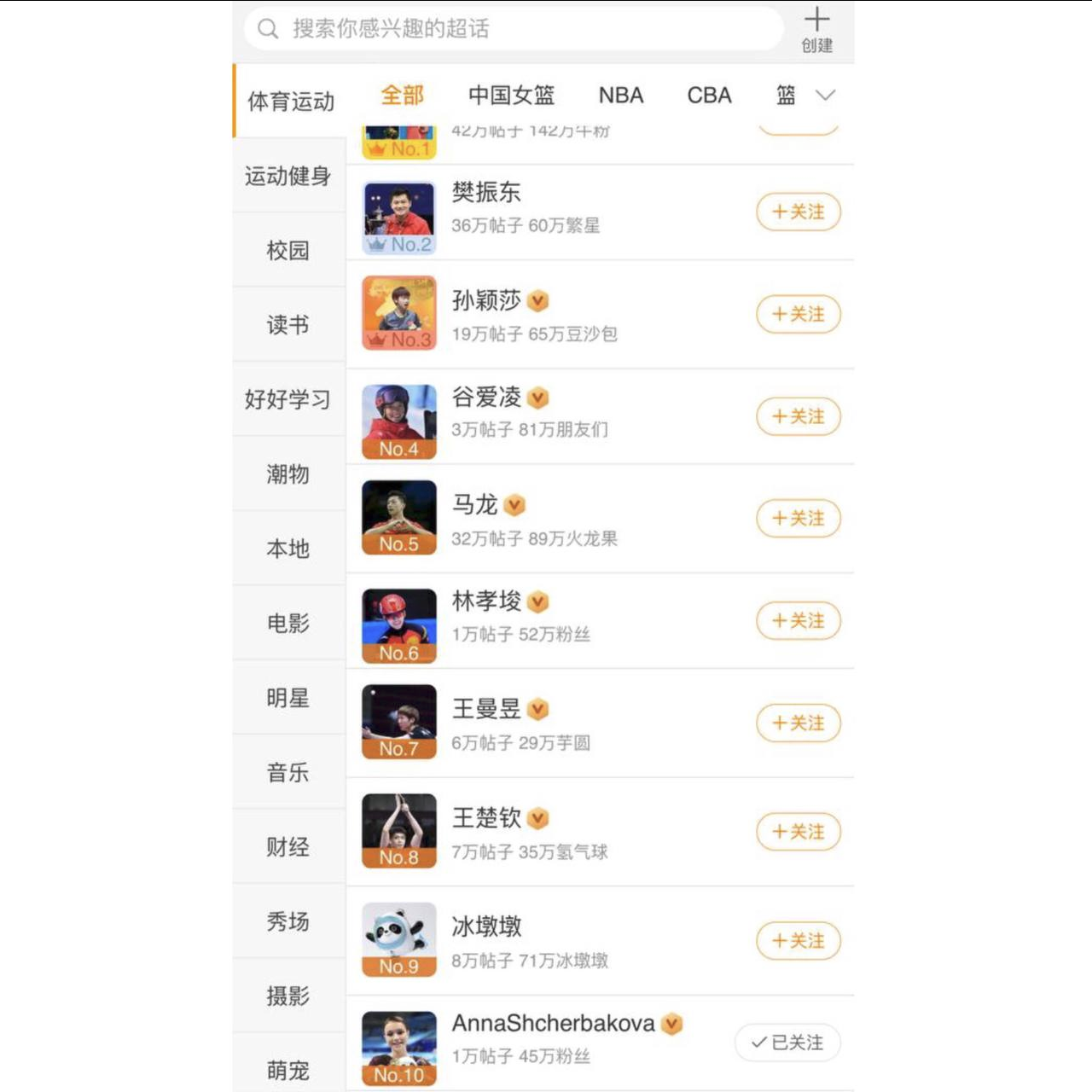Screen dimensions: 1092x1092
Task: Follow the 马龙 super topic
Action: pos(798,519)
